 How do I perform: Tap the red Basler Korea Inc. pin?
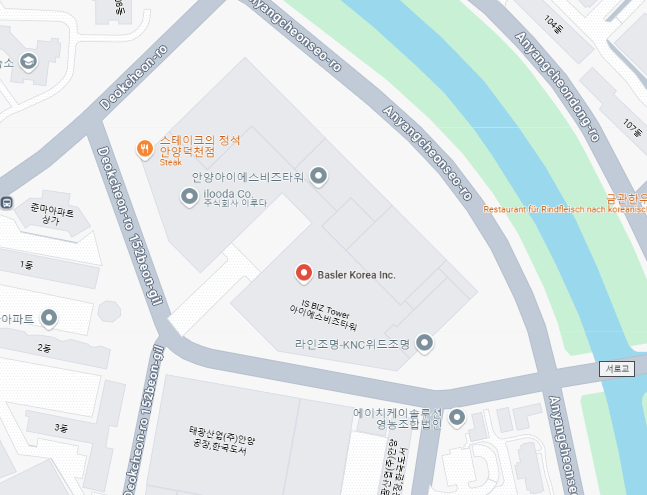click(x=303, y=273)
